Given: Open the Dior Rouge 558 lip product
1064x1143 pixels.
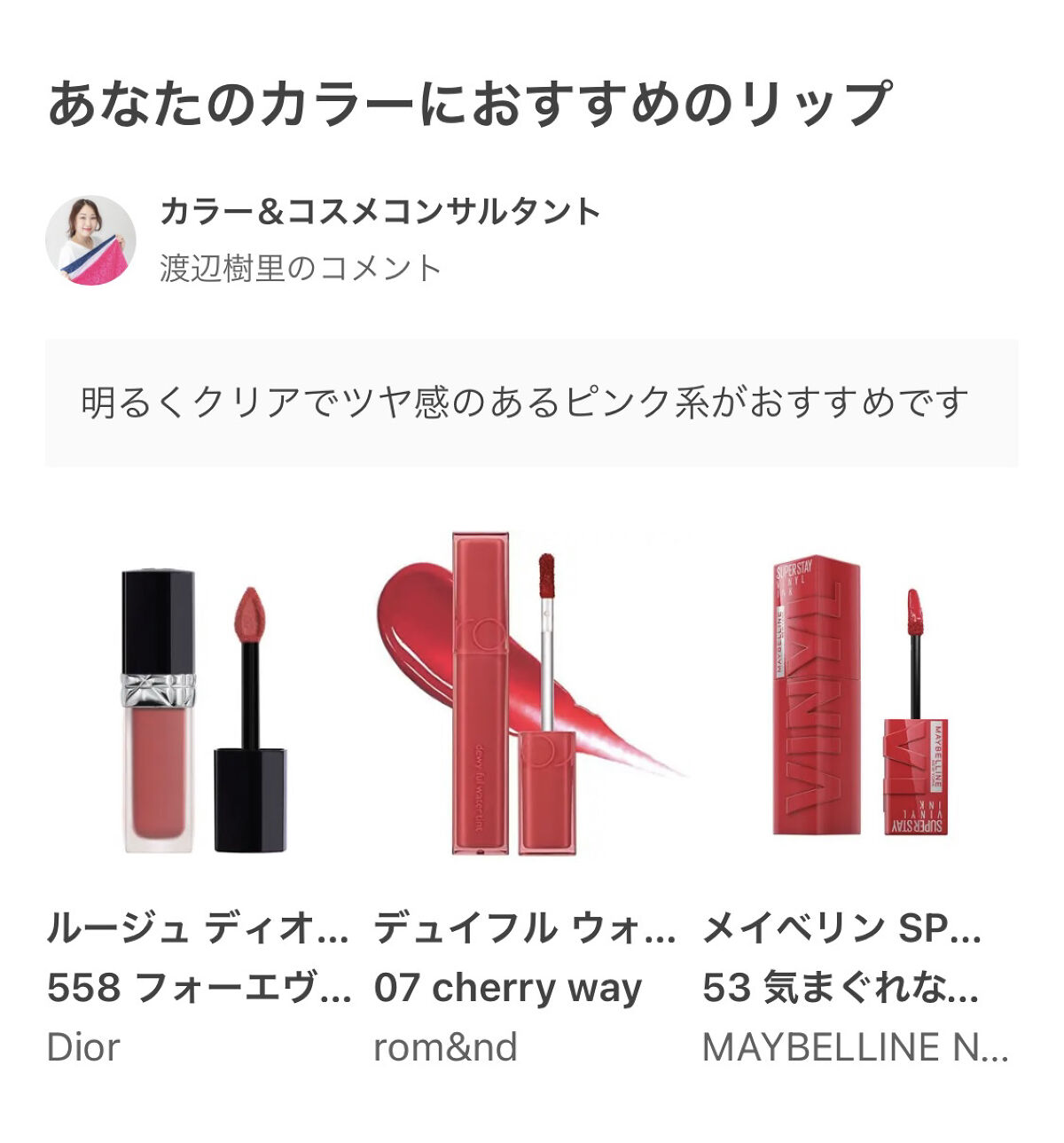Looking at the screenshot, I should click(202, 709).
